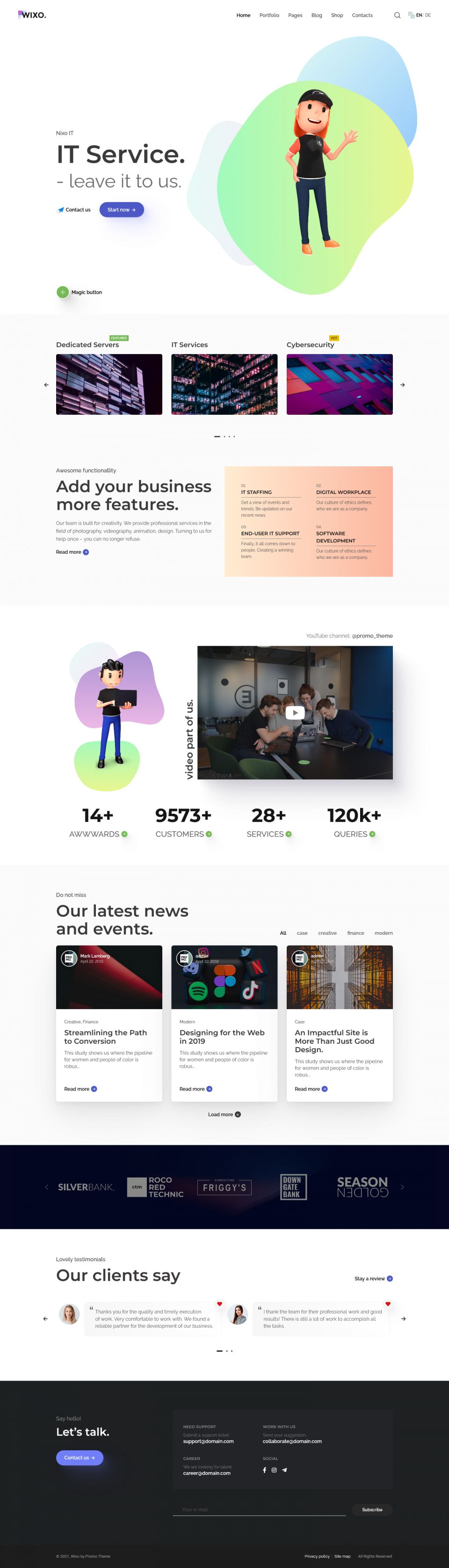The image size is (449, 1568).
Task: Tap the Start now button
Action: coord(121,210)
